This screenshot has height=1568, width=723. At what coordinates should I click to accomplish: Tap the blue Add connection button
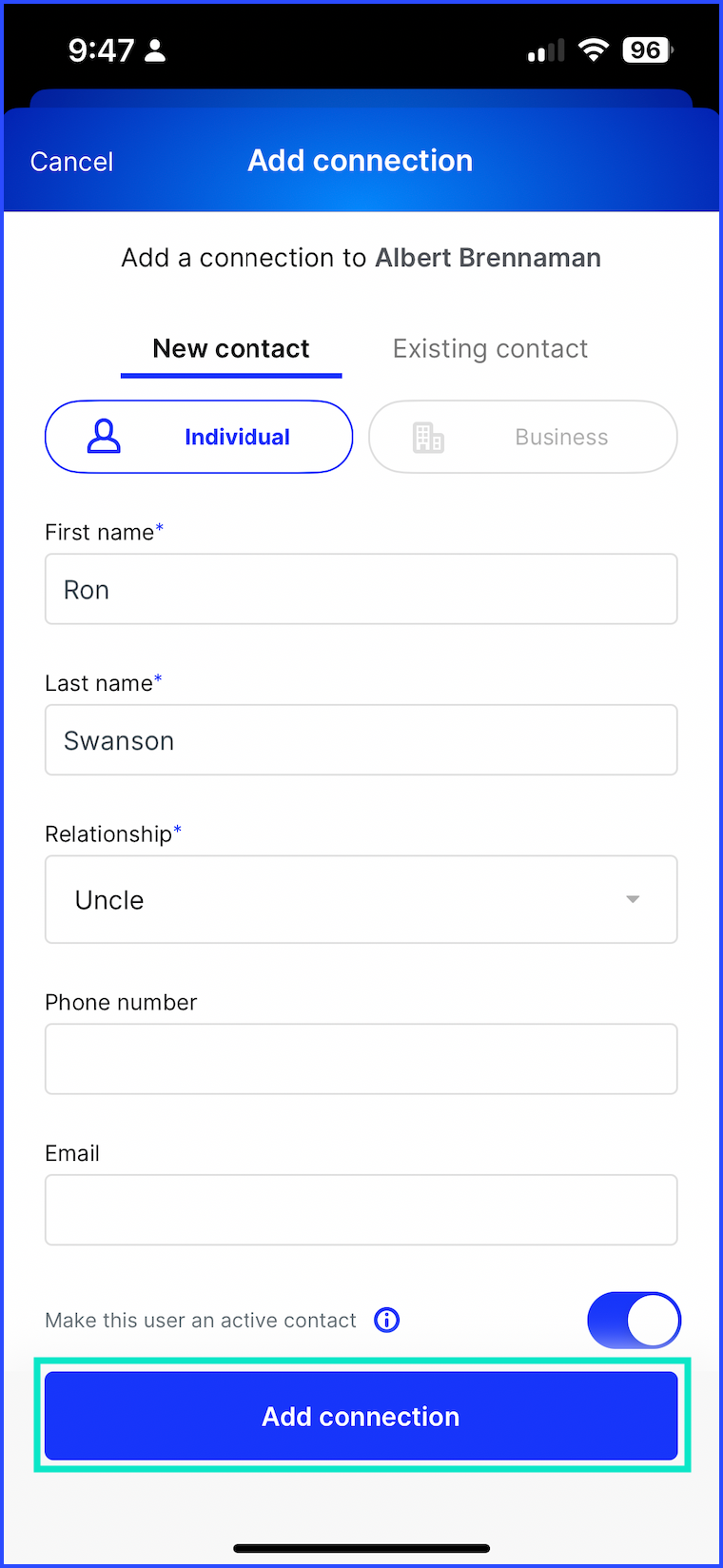pyautogui.click(x=361, y=1416)
